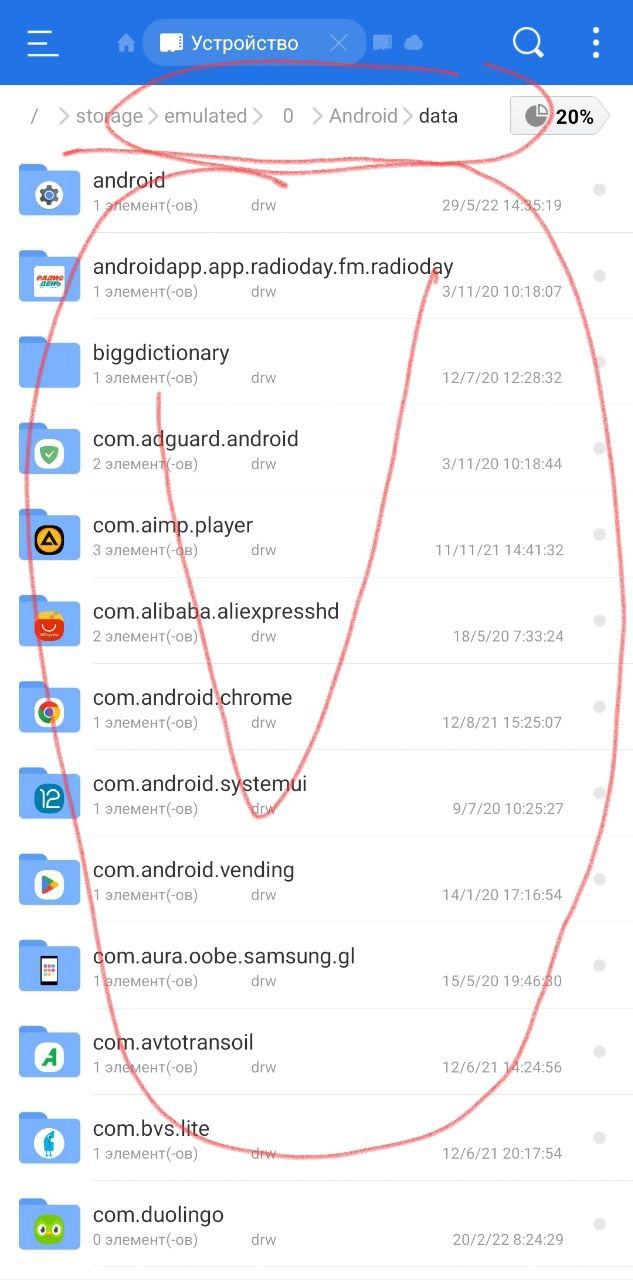This screenshot has width=633, height=1280.
Task: Close the Устройство tab
Action: coord(339,43)
